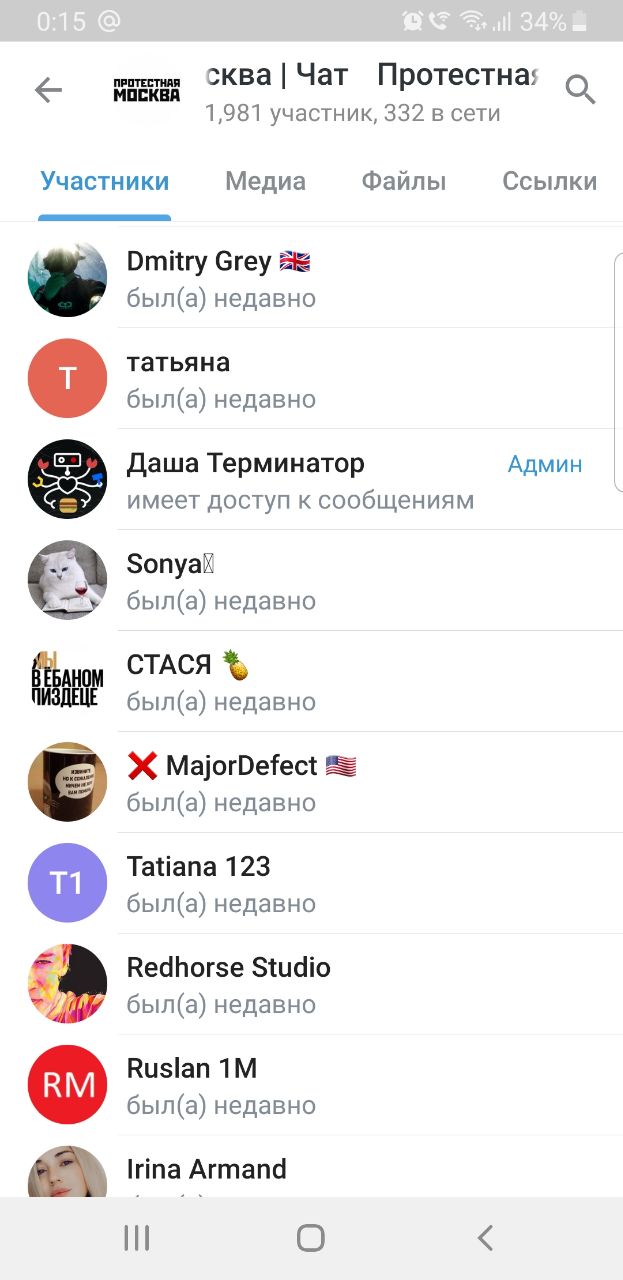Image resolution: width=623 pixels, height=1280 pixels.
Task: Select the Участники tab
Action: (105, 181)
